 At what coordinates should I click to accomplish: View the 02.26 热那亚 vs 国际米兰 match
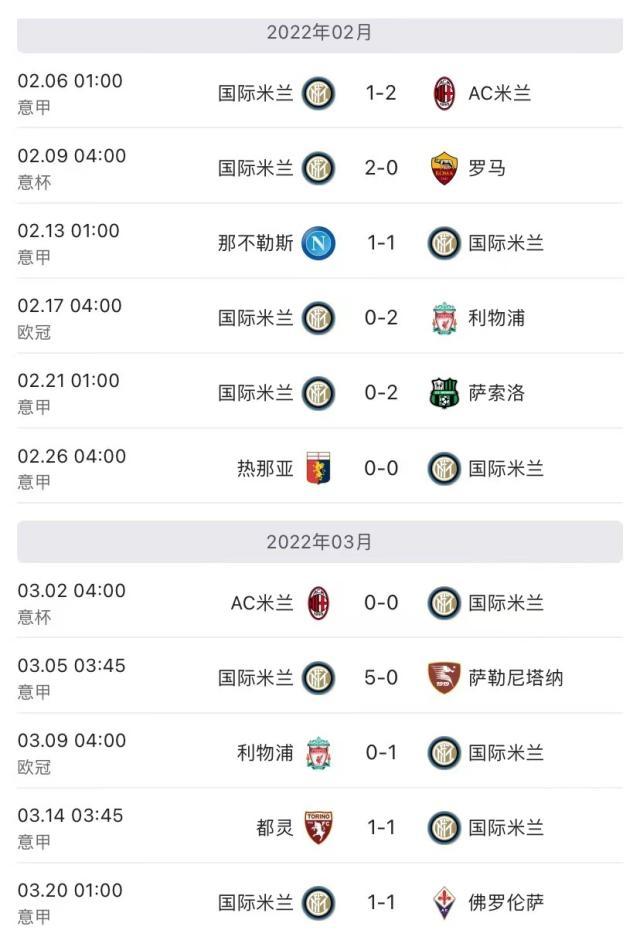click(381, 468)
